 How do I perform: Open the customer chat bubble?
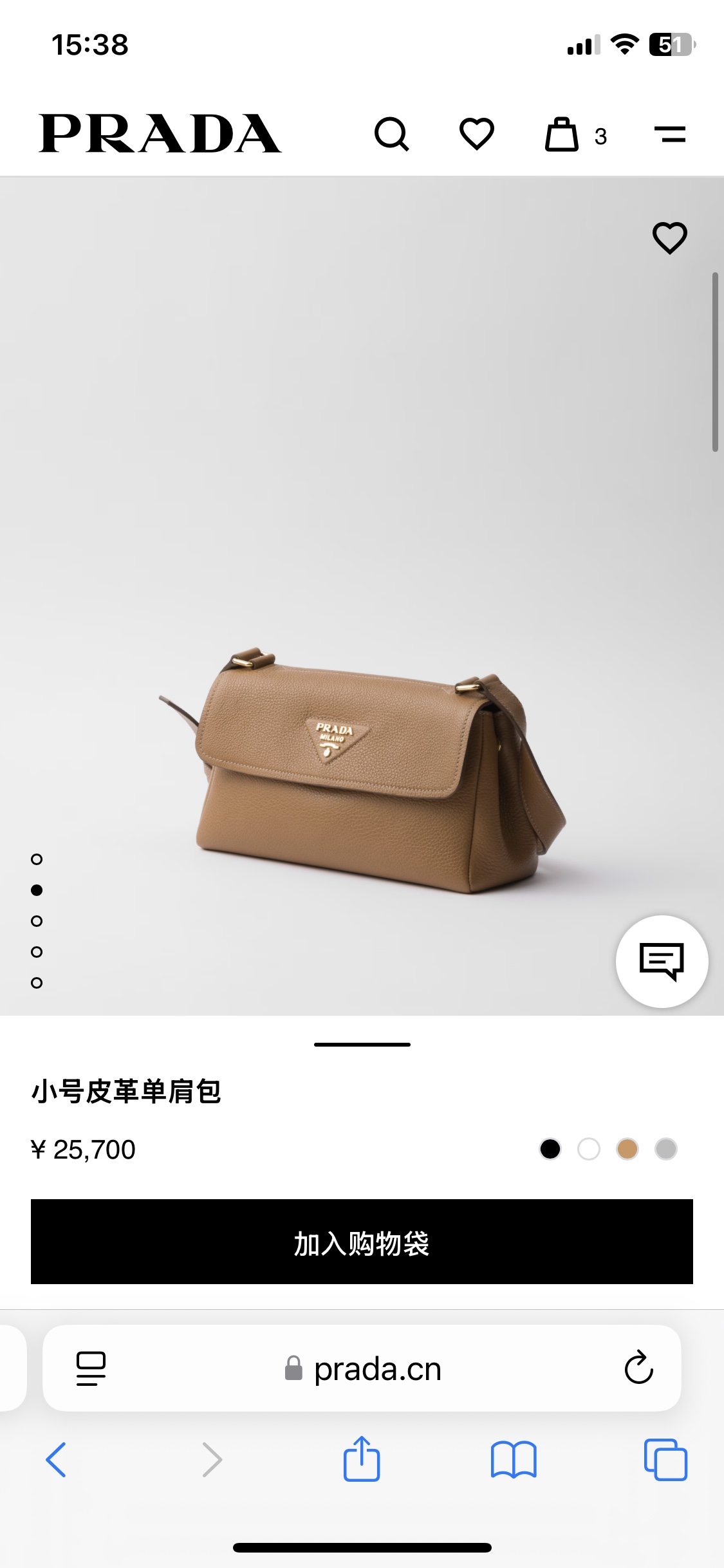click(x=662, y=961)
